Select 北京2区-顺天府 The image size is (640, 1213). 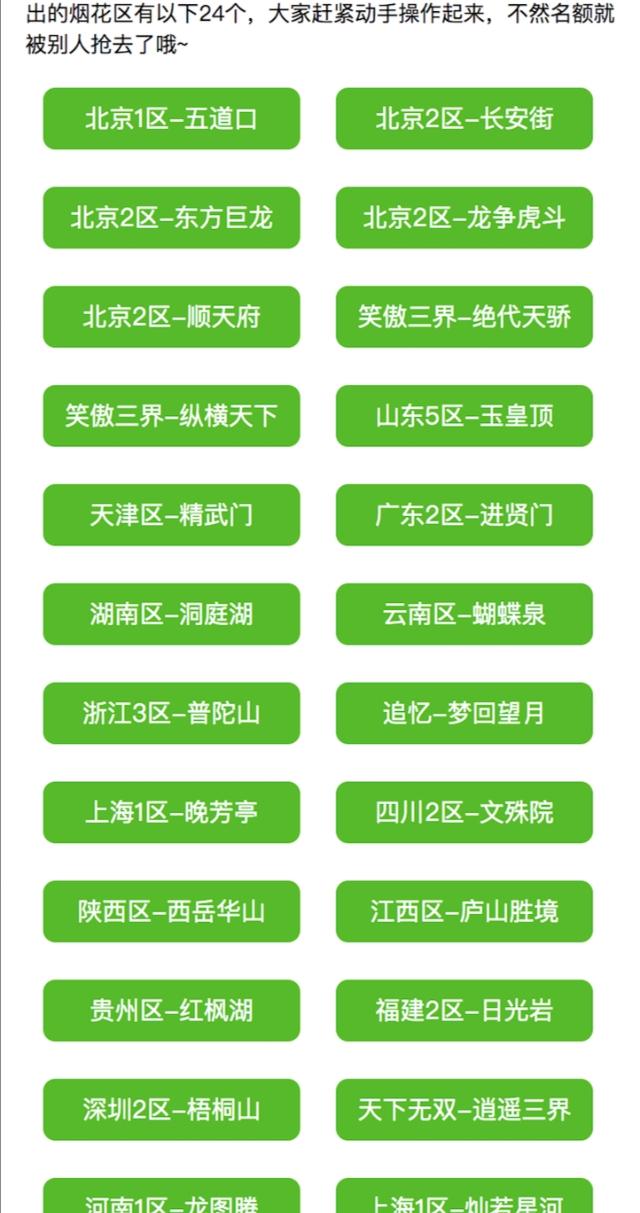click(171, 317)
